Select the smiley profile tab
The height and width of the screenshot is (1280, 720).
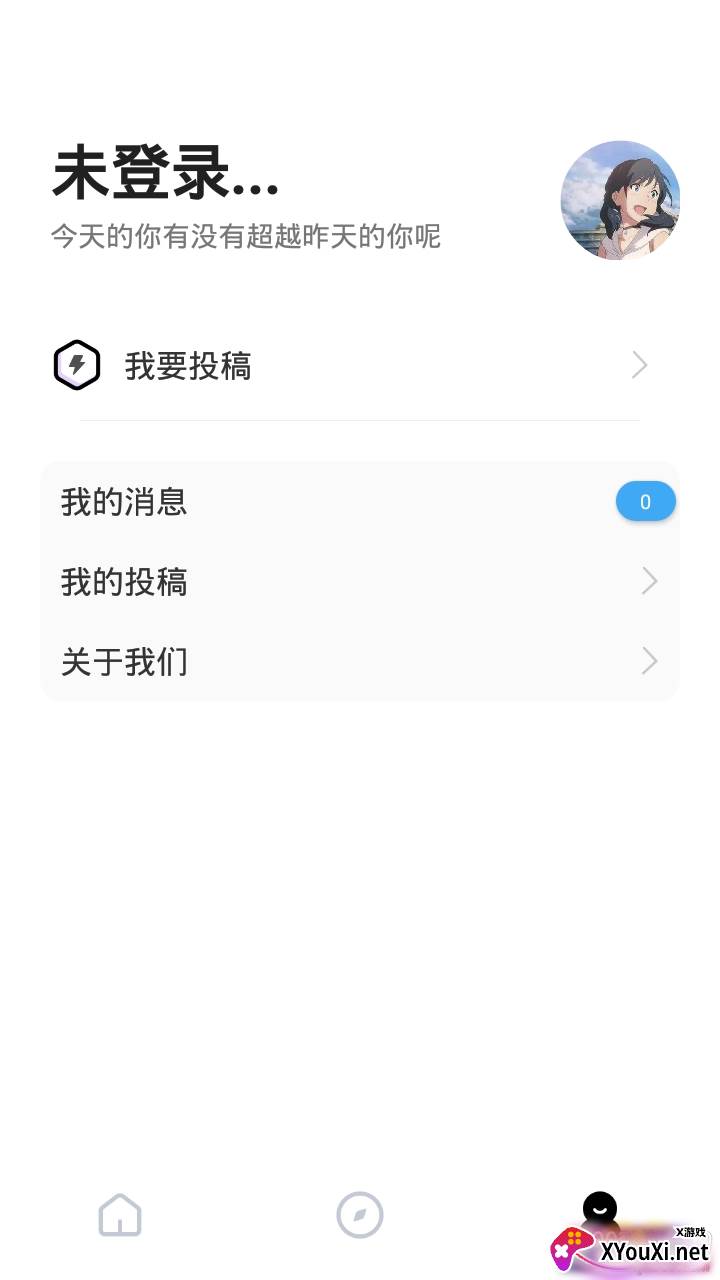tap(600, 1210)
